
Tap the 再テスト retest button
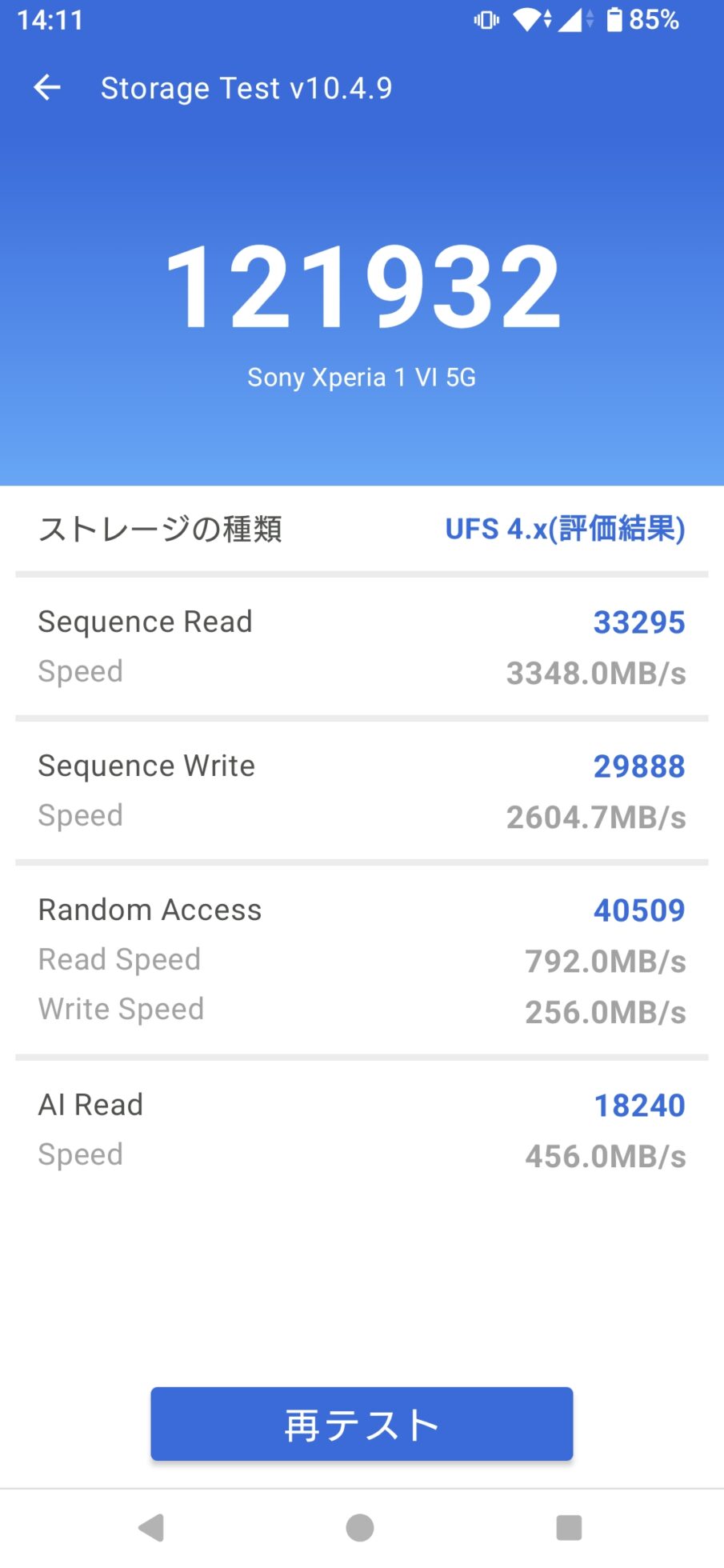[x=362, y=1424]
